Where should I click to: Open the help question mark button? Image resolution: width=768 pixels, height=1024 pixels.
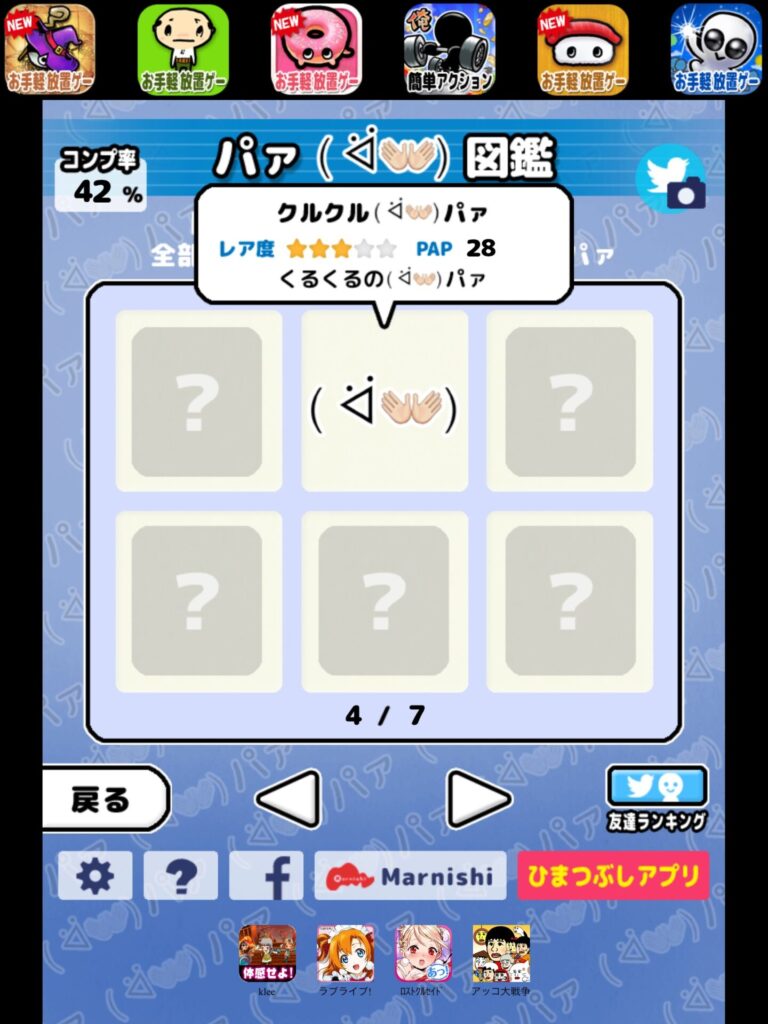pos(181,877)
